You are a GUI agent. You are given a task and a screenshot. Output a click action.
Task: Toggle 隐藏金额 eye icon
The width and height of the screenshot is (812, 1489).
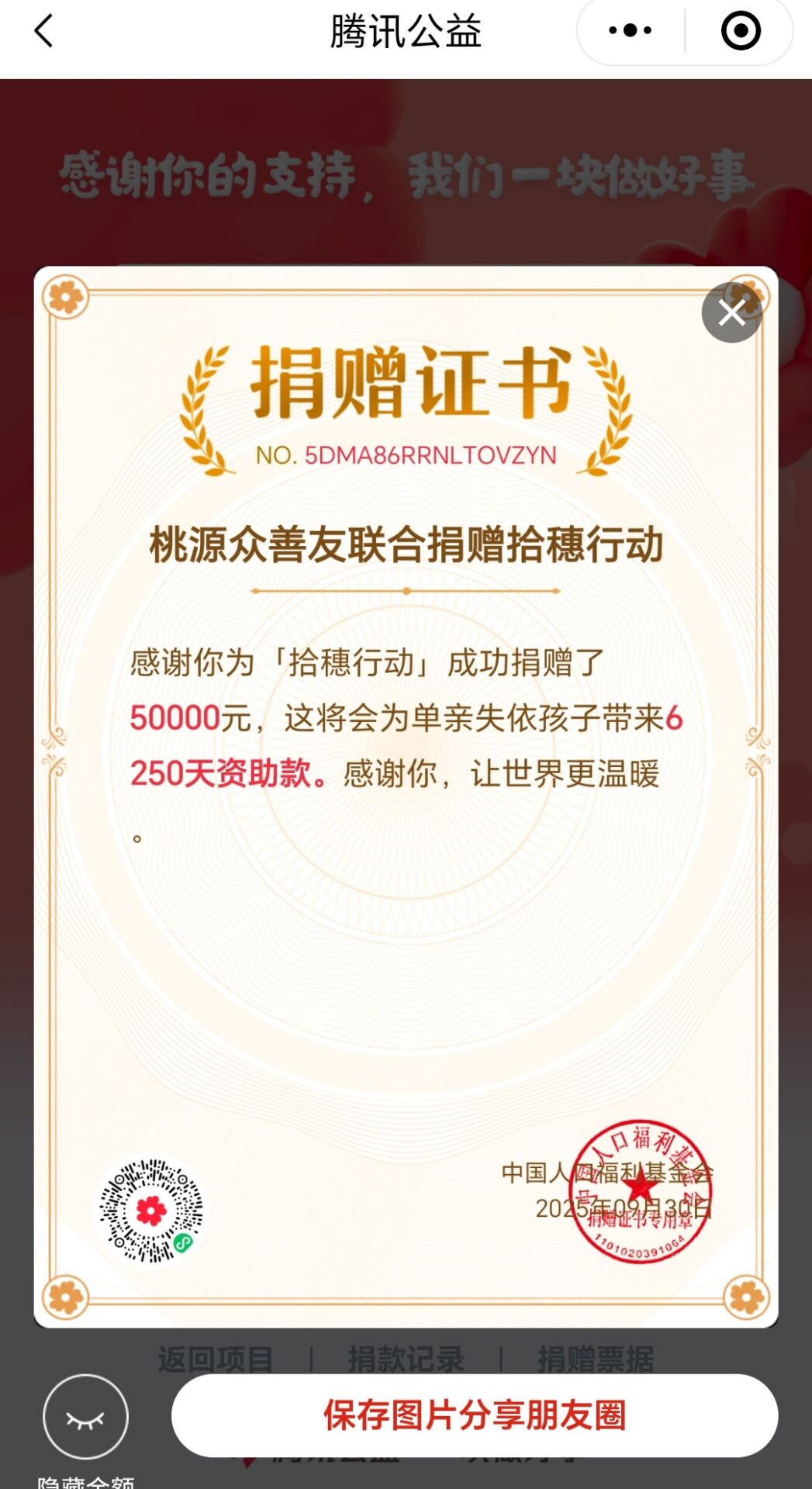85,1417
